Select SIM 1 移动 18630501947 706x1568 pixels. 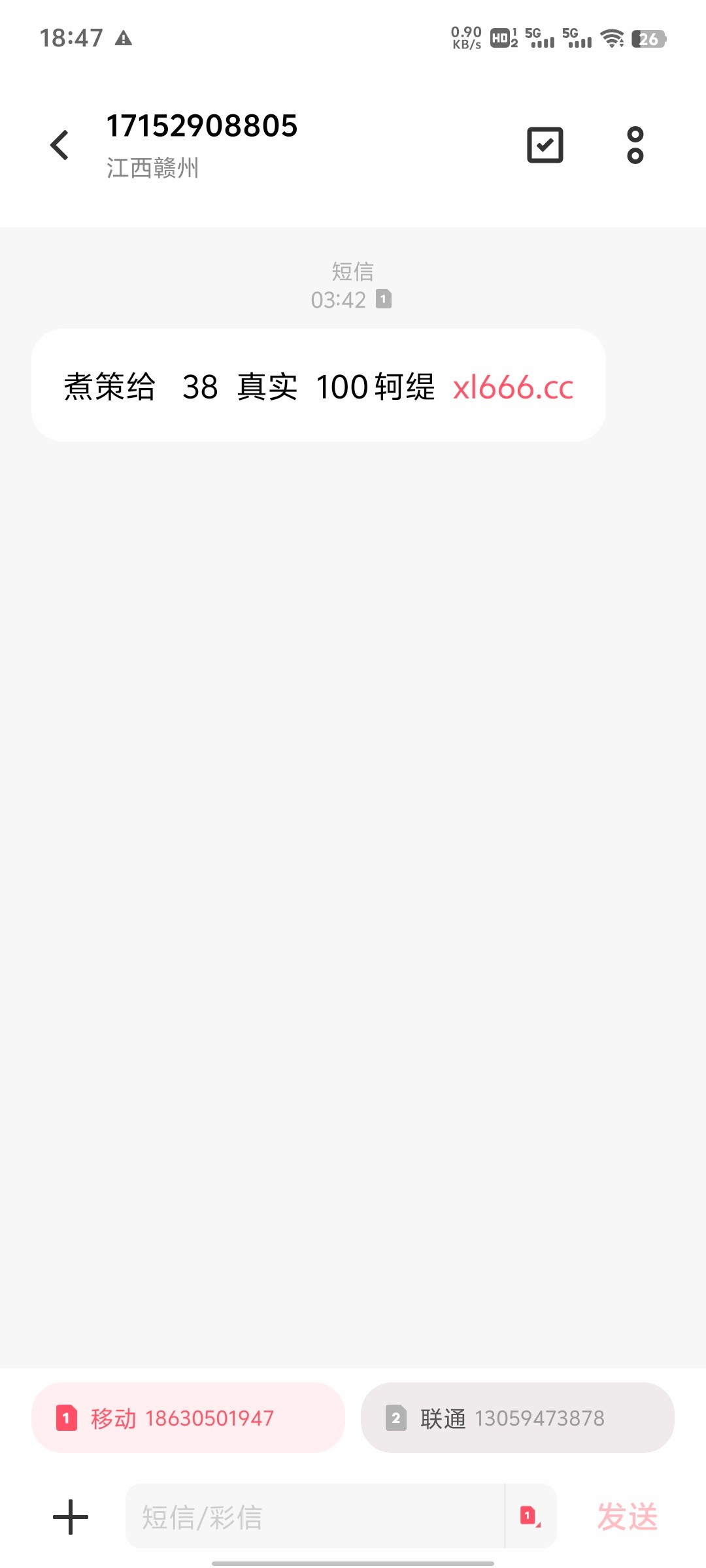tap(188, 1418)
